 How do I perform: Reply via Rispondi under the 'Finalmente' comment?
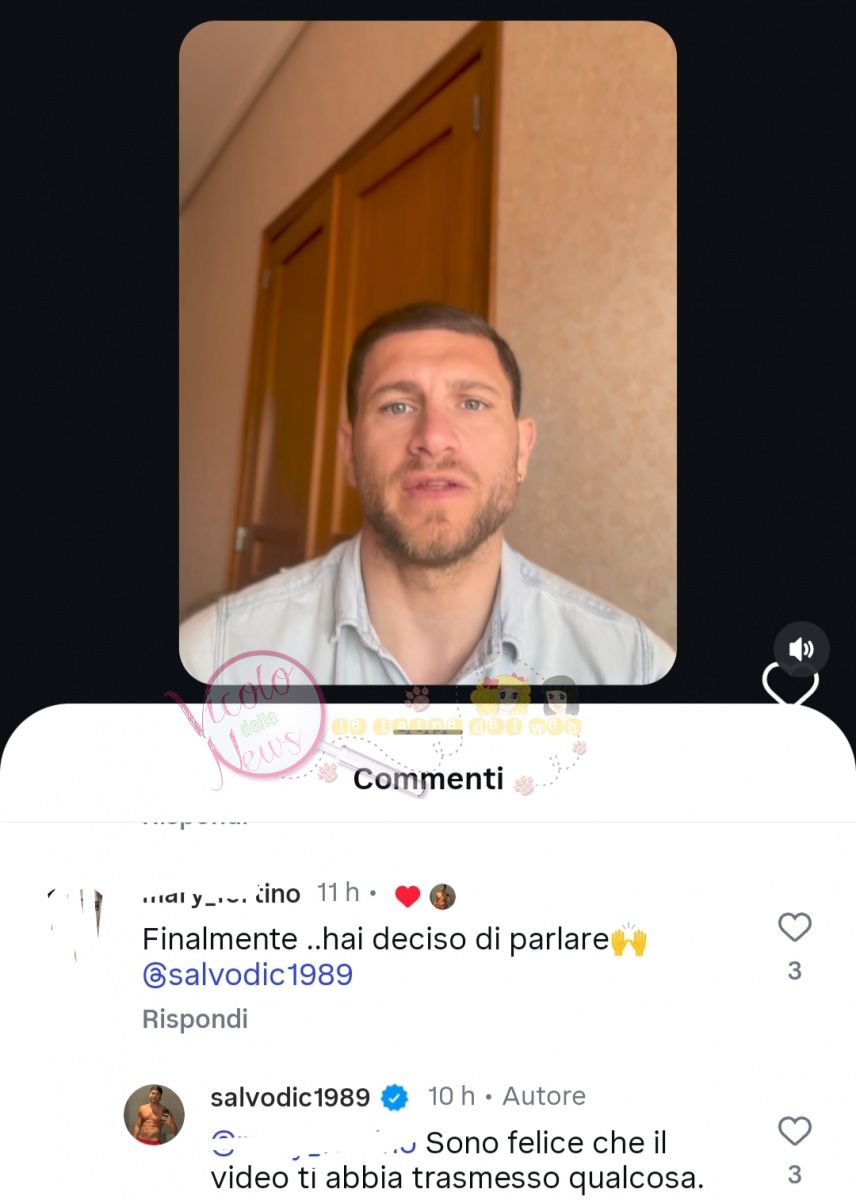pyautogui.click(x=195, y=1019)
